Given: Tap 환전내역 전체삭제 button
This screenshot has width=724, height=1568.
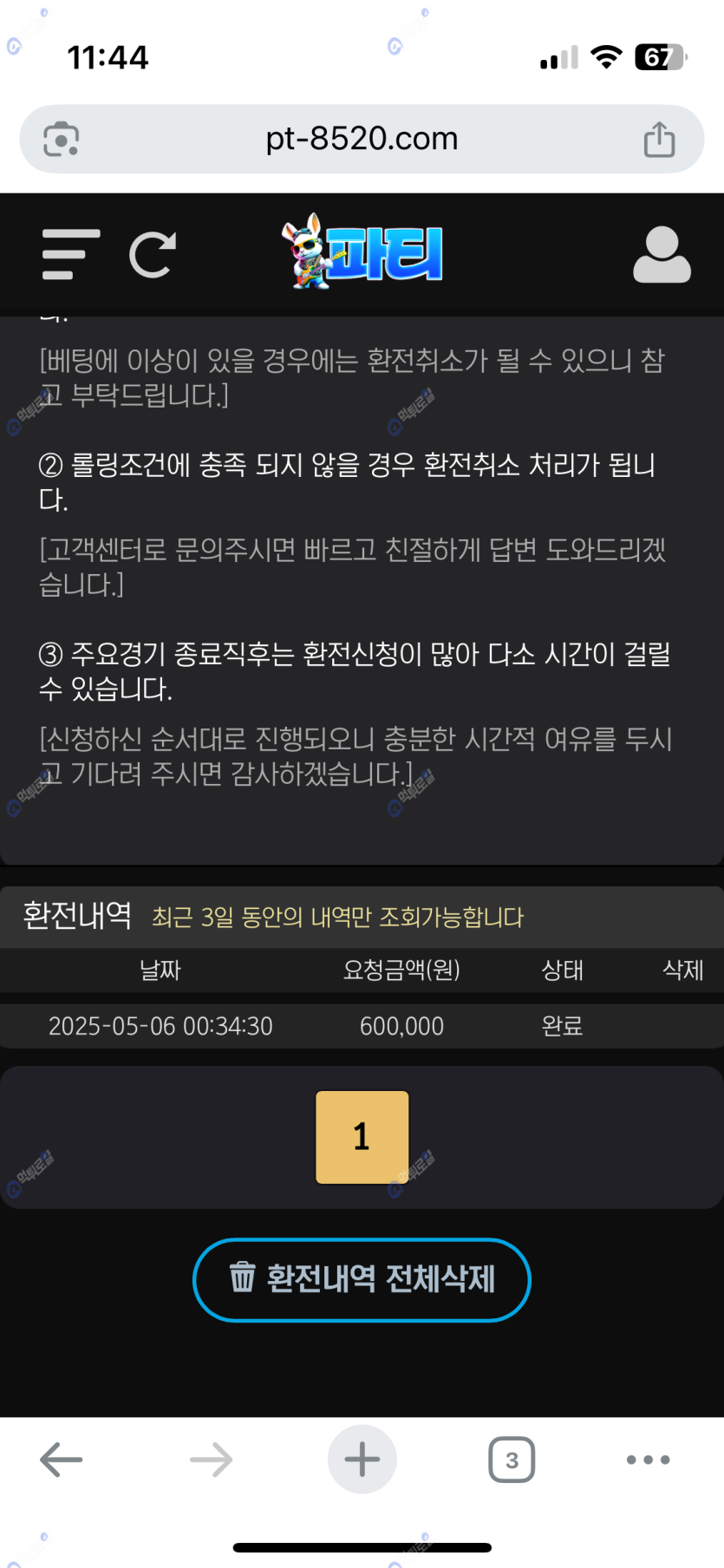Looking at the screenshot, I should [362, 1279].
